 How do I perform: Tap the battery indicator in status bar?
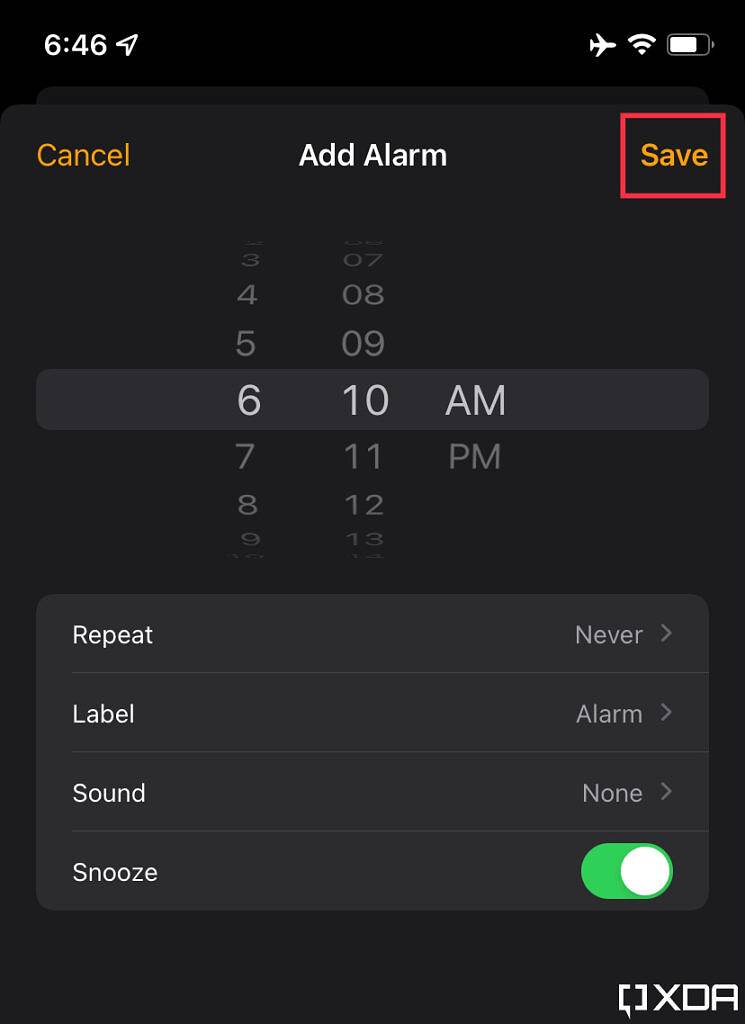(x=688, y=43)
